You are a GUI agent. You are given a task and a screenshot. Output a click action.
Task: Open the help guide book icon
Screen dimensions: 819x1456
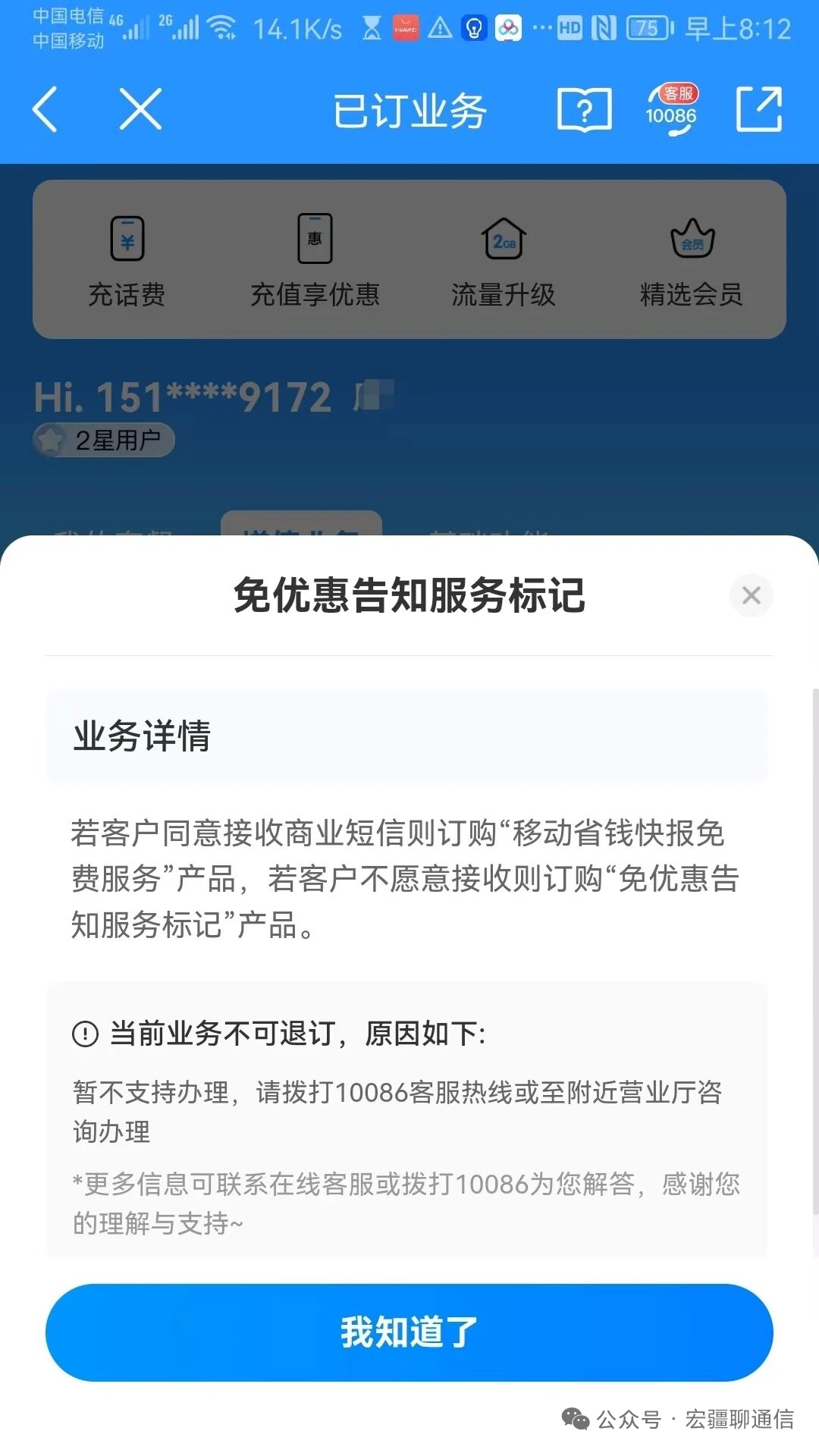(x=584, y=109)
